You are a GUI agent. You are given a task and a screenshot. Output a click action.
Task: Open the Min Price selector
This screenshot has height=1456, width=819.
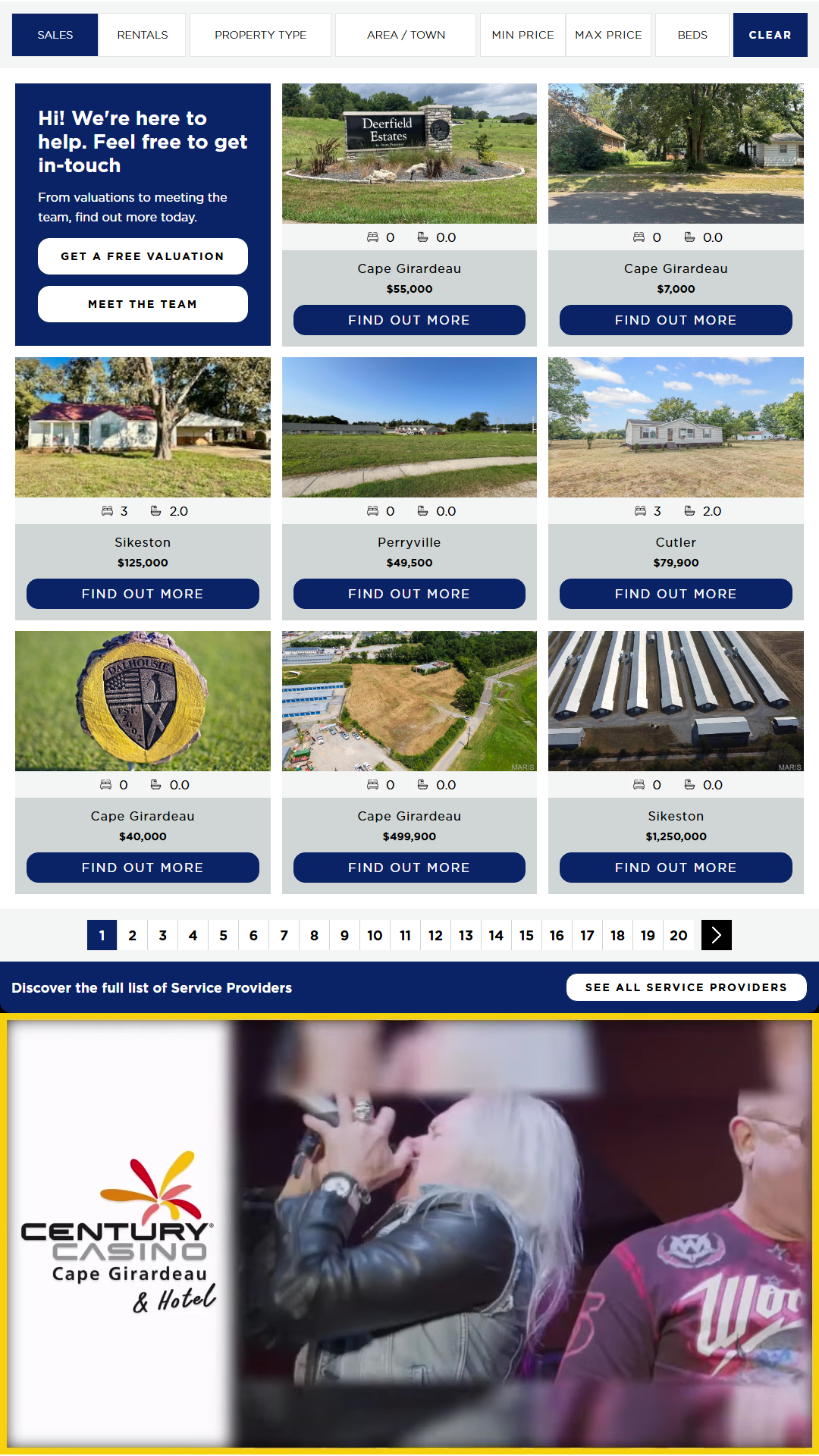click(522, 35)
